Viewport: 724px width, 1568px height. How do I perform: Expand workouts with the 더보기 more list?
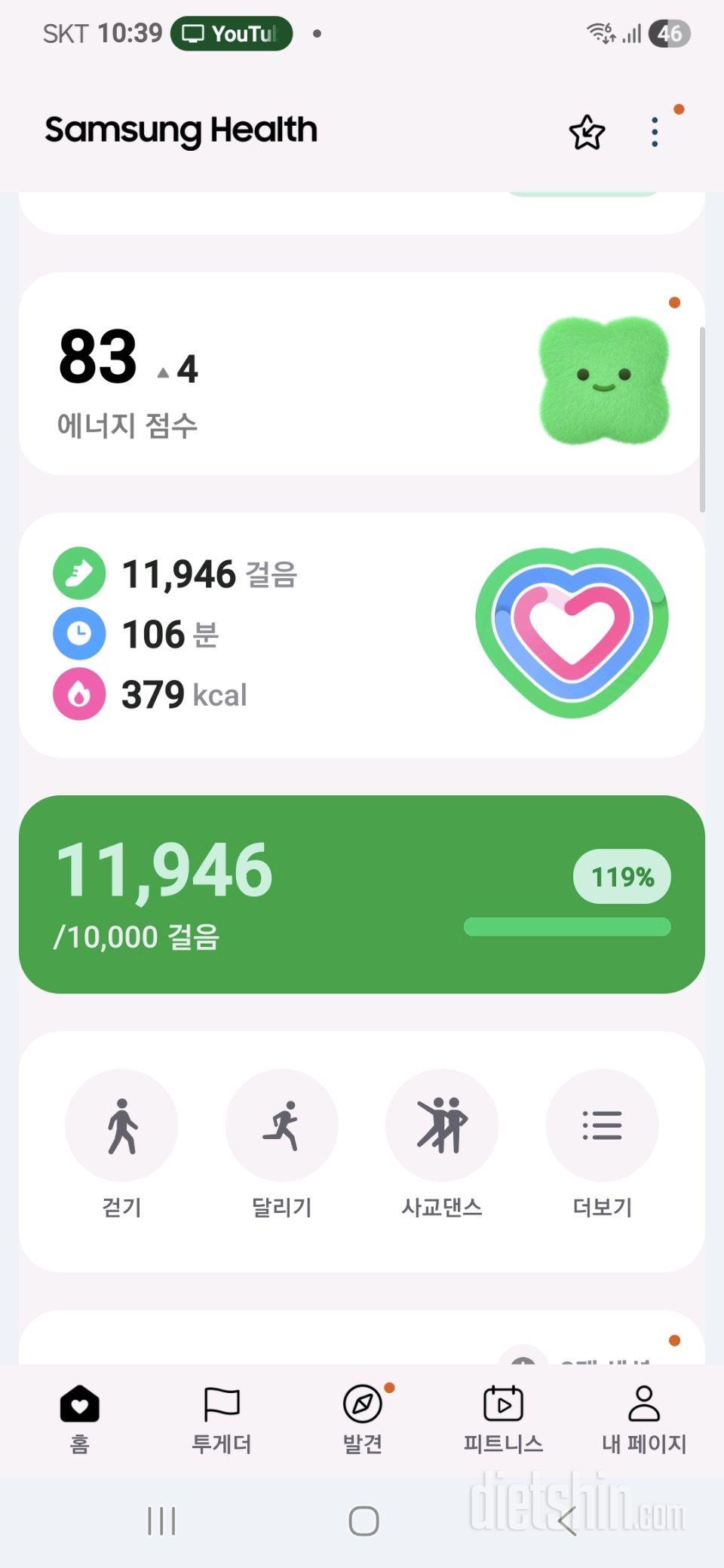[602, 1125]
